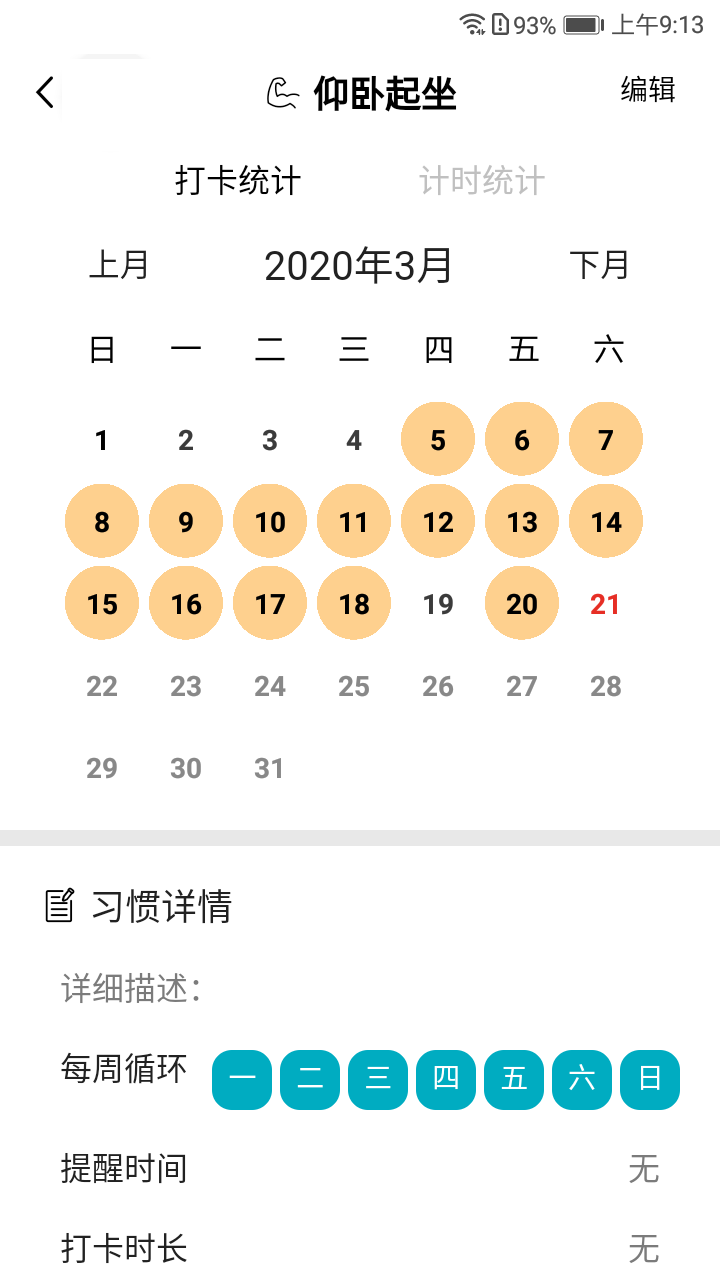Switch to the 计时统计 tab
Image resolution: width=720 pixels, height=1280 pixels.
pyautogui.click(x=481, y=181)
